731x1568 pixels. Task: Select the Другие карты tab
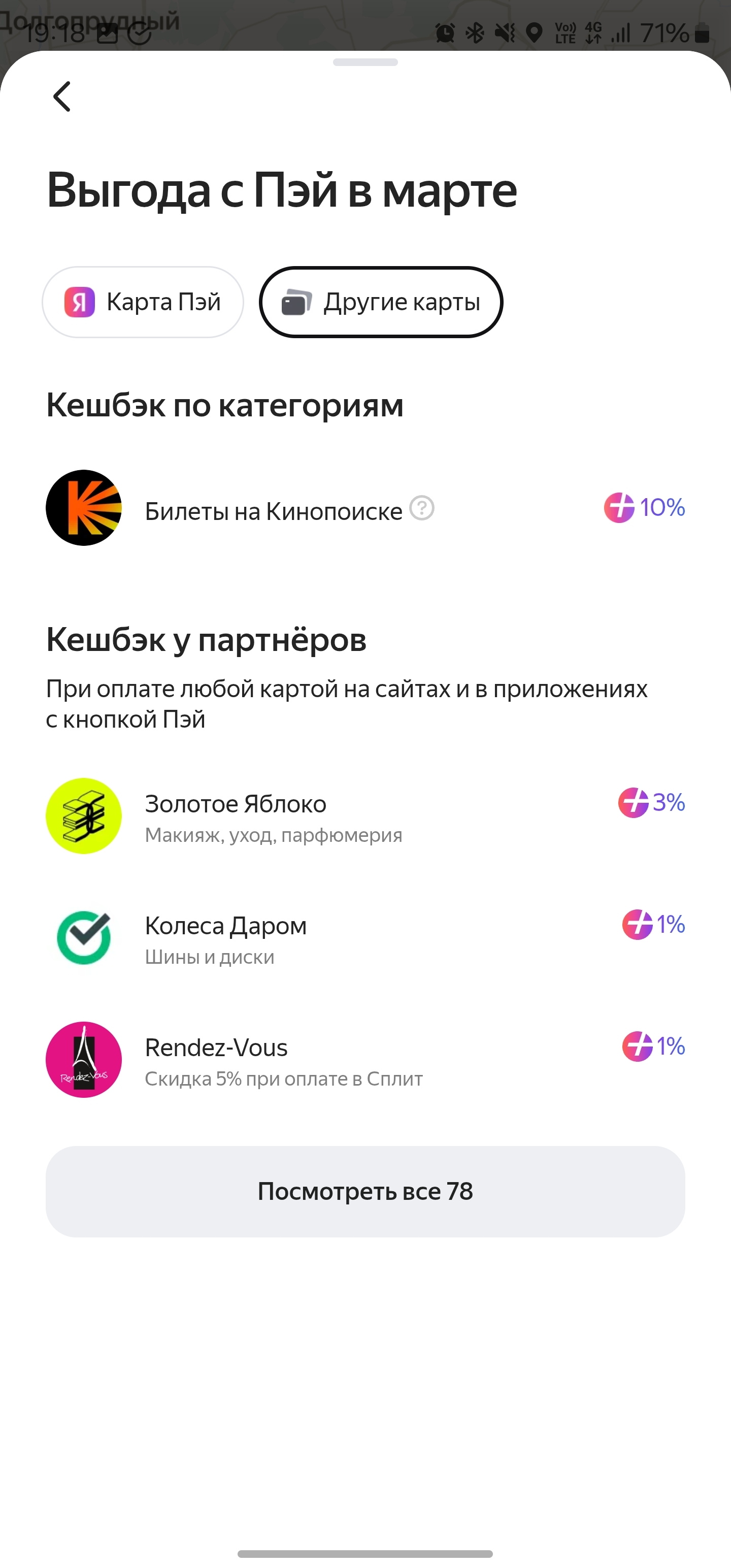(381, 302)
